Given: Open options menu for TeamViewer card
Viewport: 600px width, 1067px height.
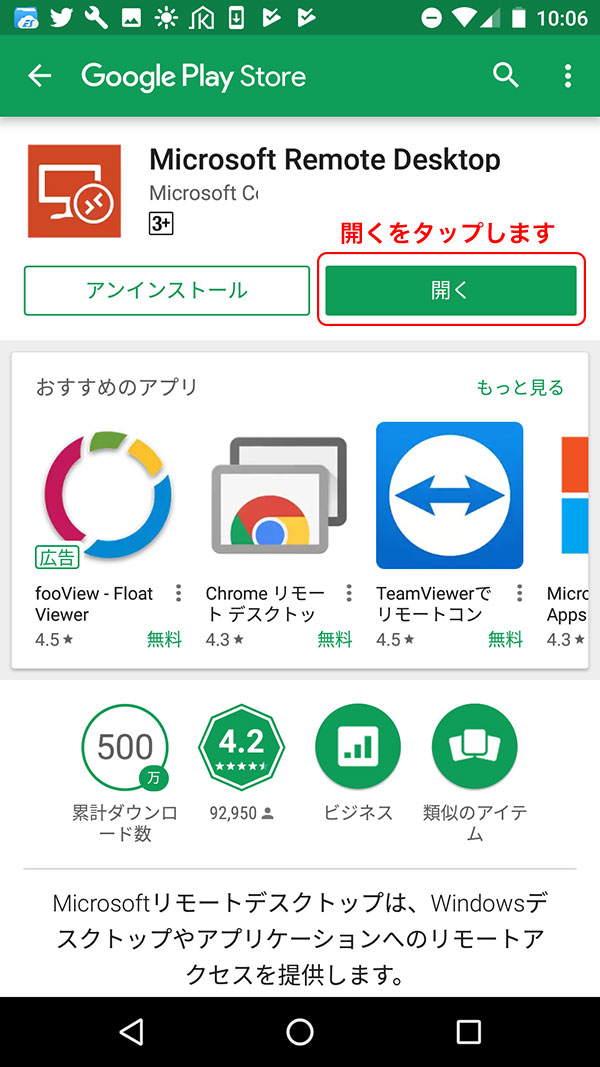Looking at the screenshot, I should coord(519,593).
